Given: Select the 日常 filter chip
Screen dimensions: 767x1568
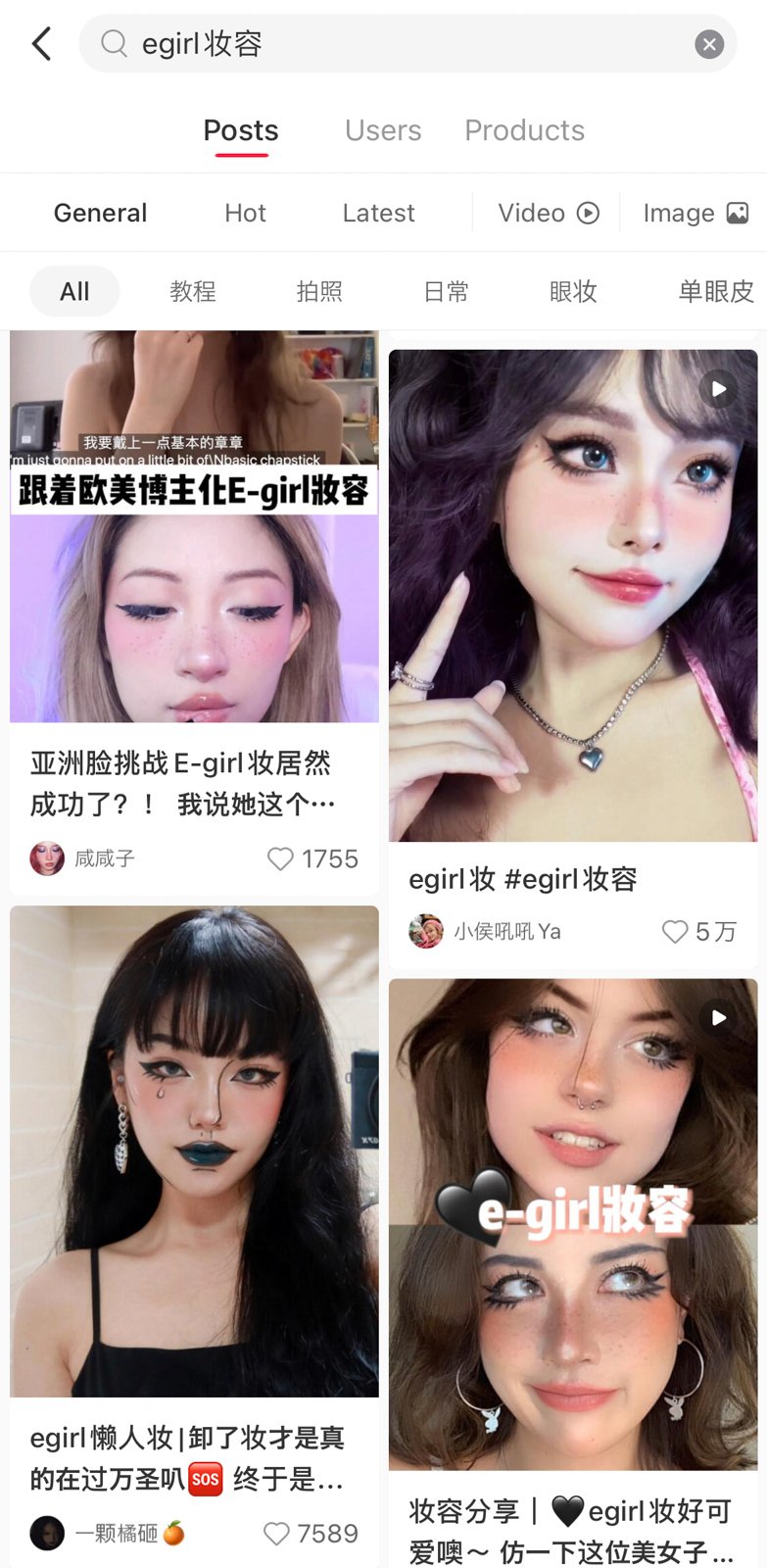Looking at the screenshot, I should (447, 291).
